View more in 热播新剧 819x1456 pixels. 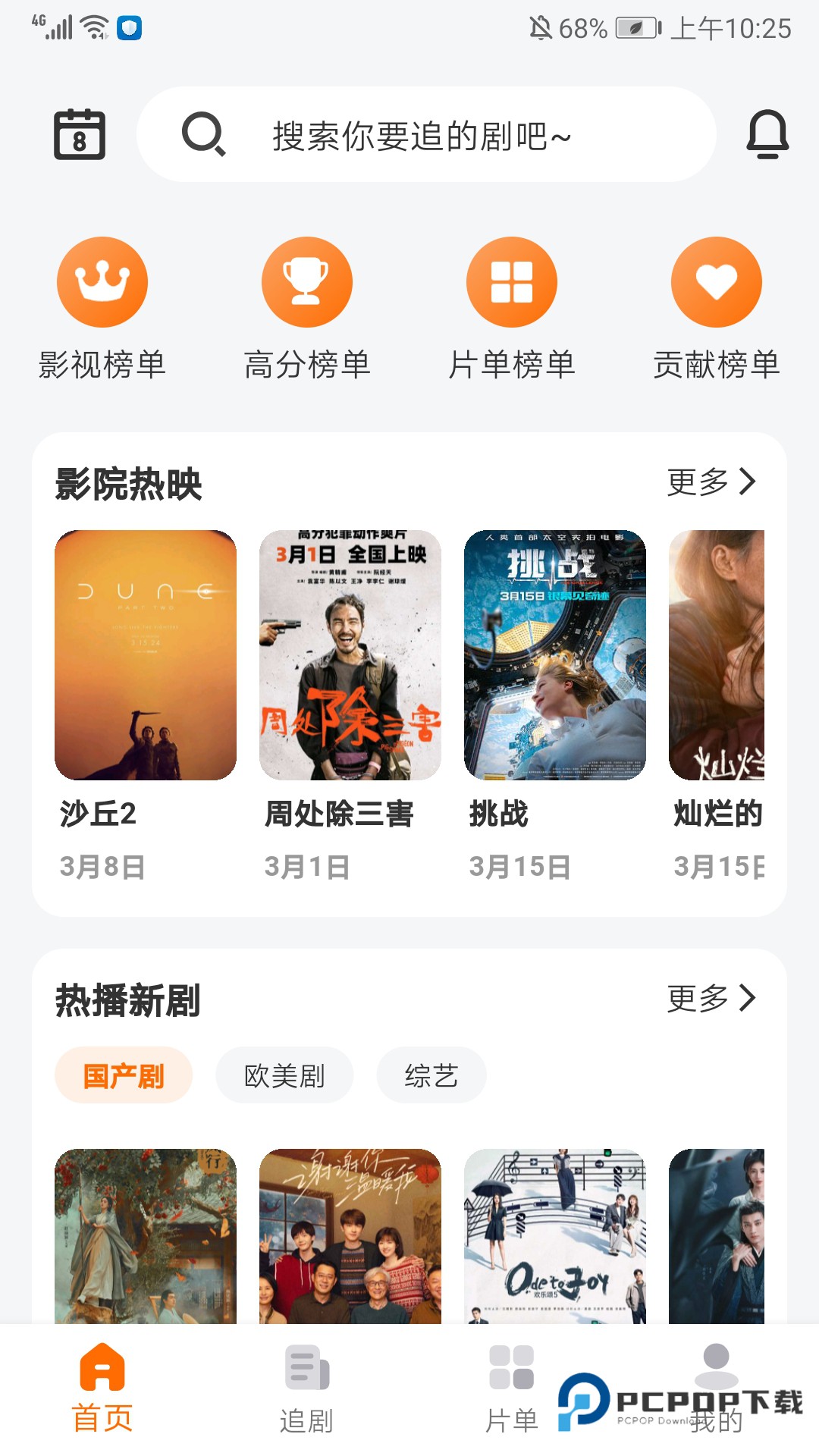click(x=711, y=998)
